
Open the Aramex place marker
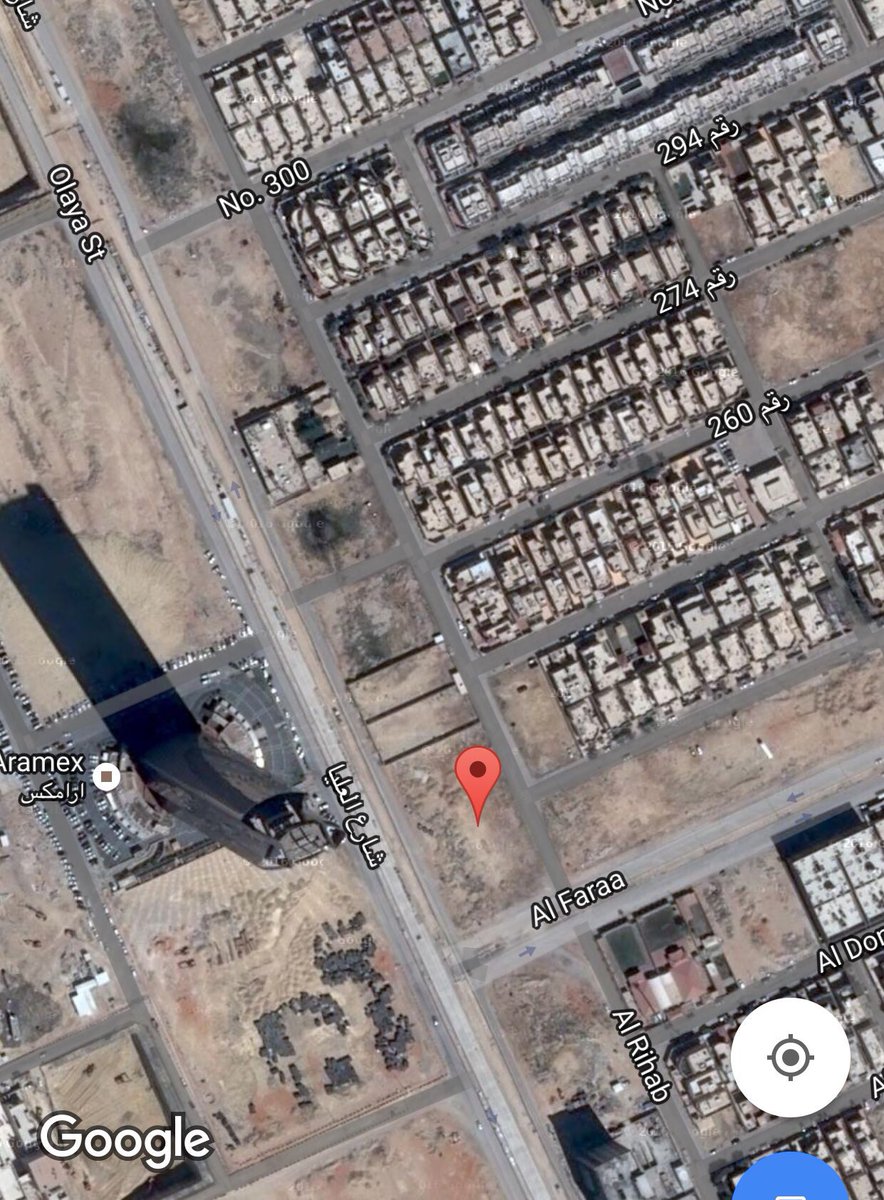tap(106, 776)
